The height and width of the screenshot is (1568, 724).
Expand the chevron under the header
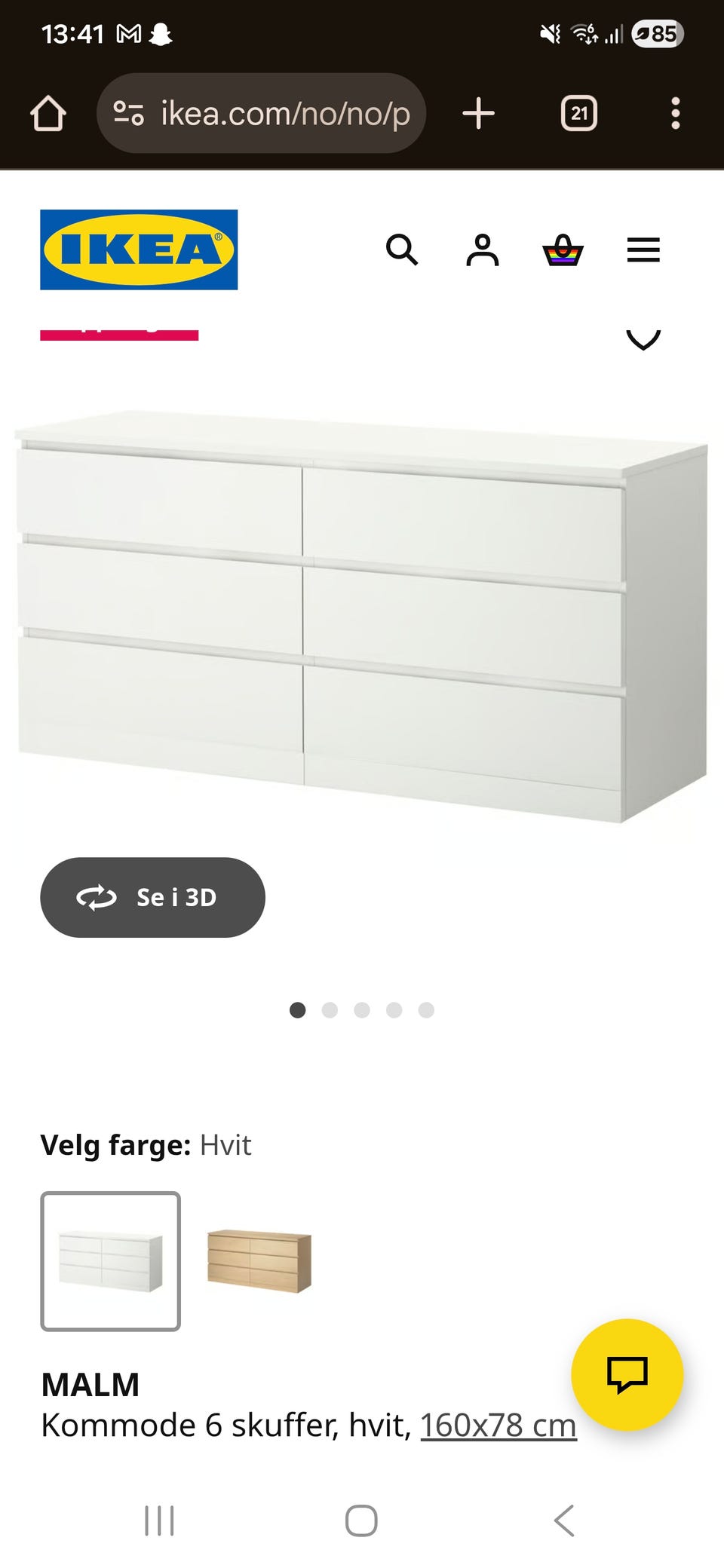643,340
